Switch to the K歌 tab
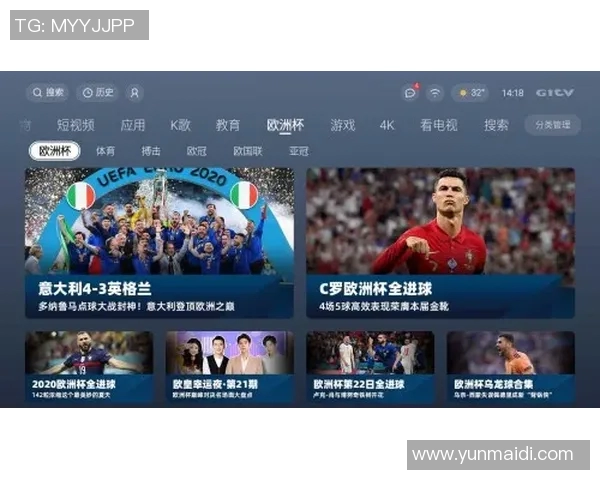Screen dimensions: 600x480 [180, 125]
